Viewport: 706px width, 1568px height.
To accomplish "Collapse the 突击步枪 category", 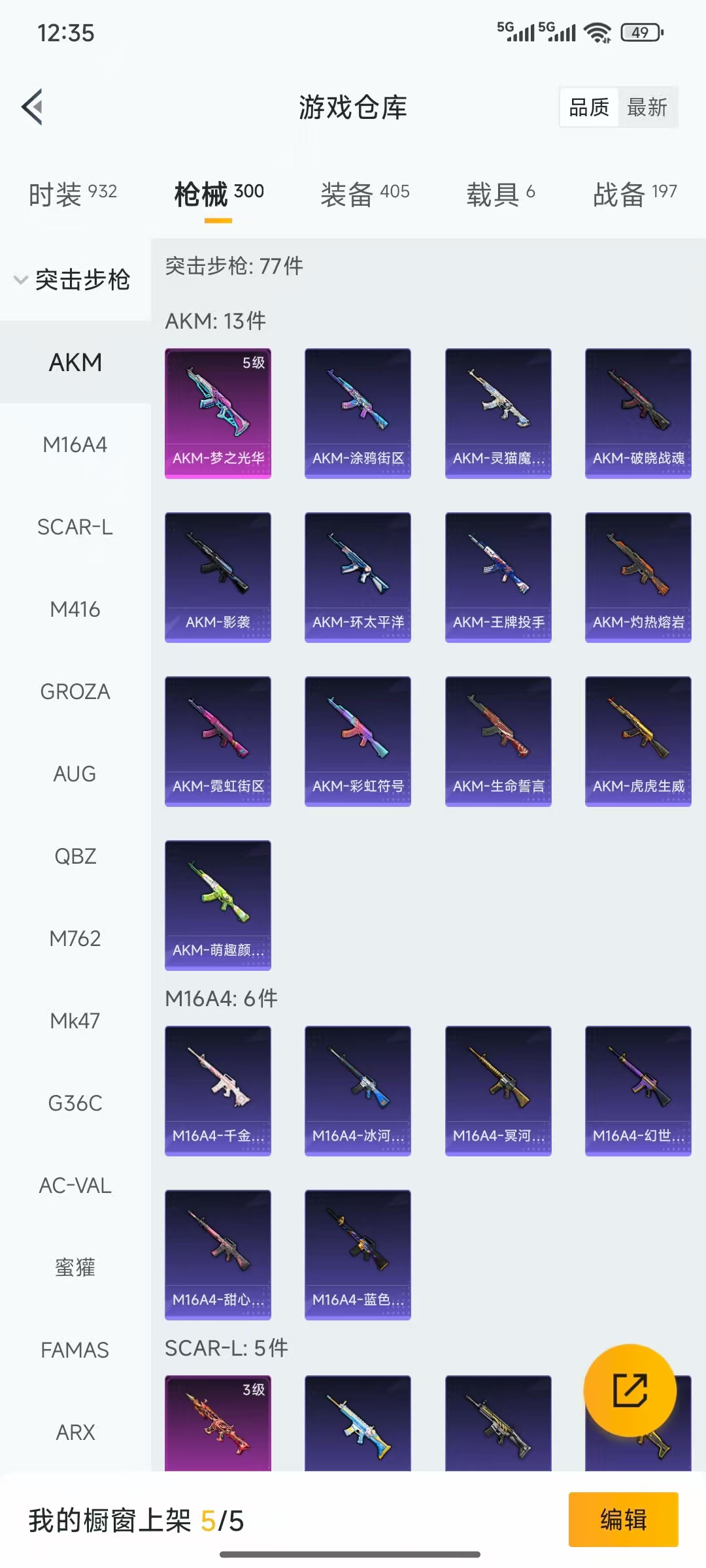I will click(73, 280).
